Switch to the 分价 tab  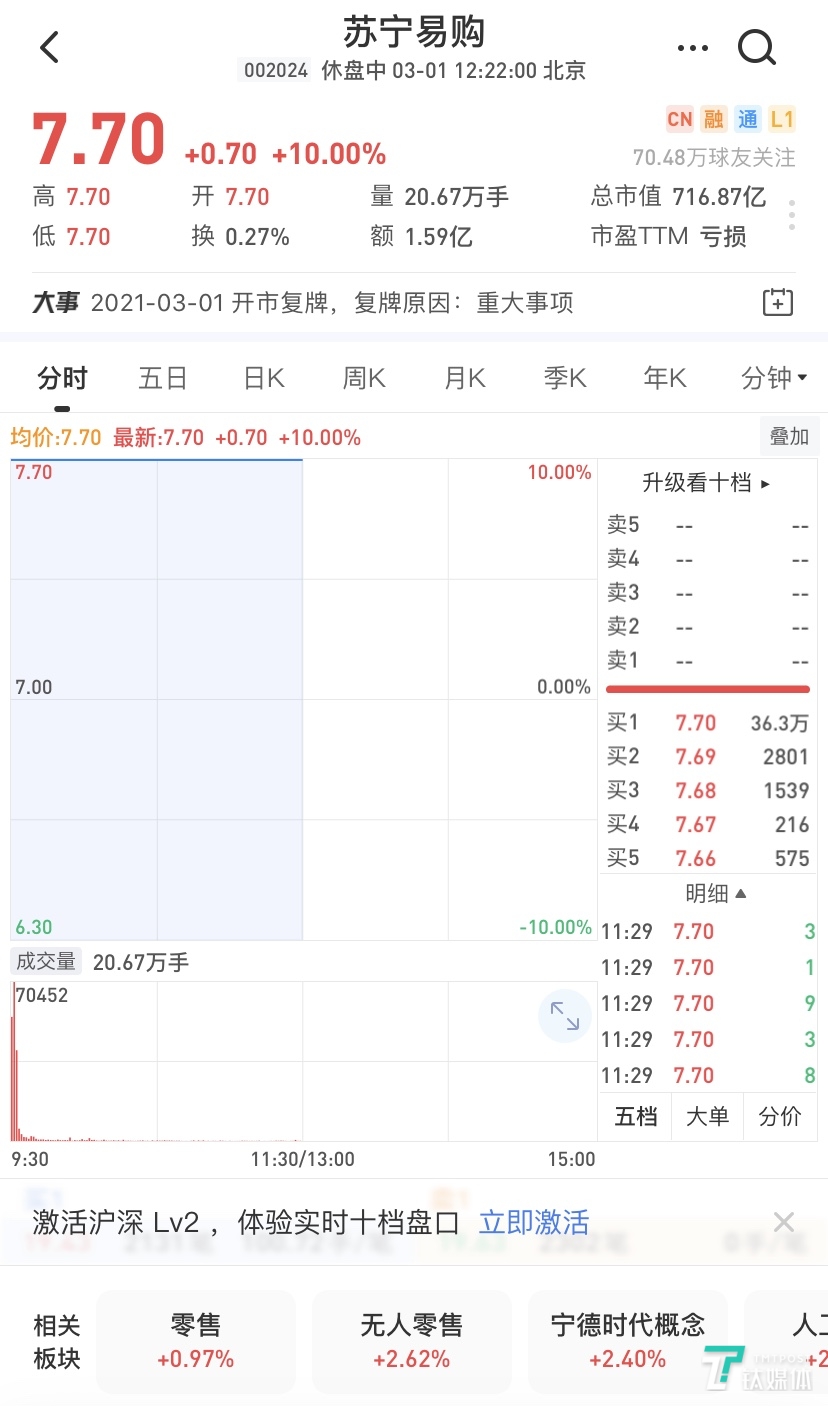779,1116
